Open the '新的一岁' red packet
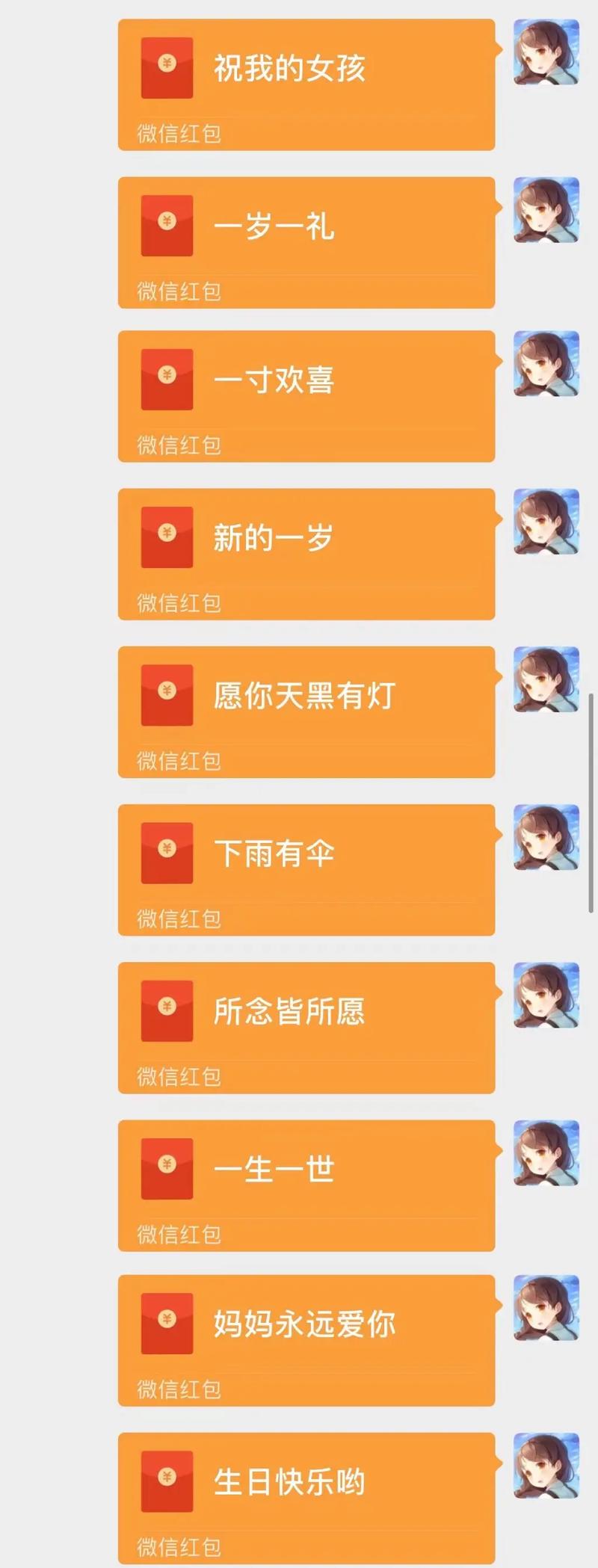 tap(306, 554)
